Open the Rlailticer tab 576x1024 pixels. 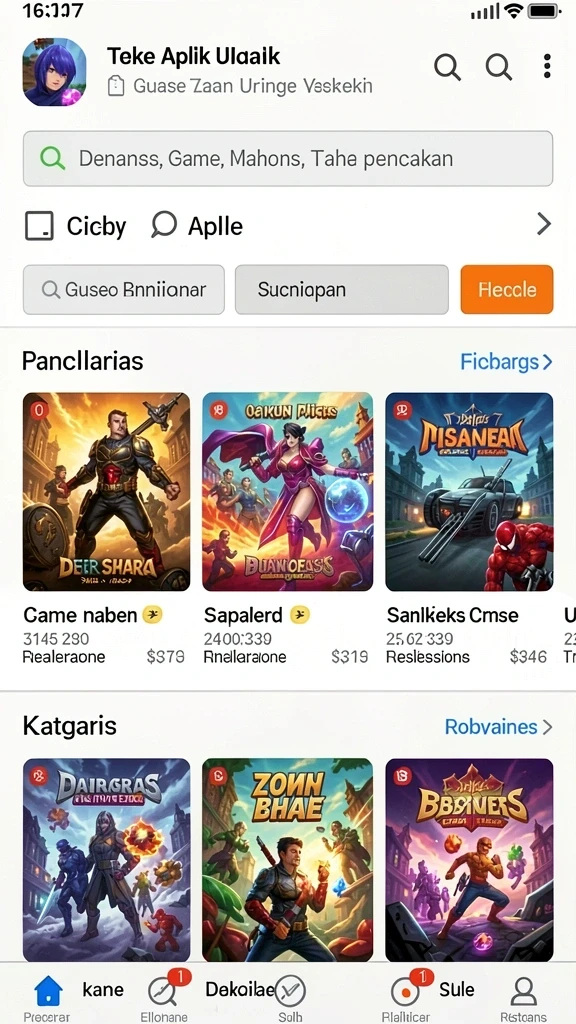[x=406, y=999]
